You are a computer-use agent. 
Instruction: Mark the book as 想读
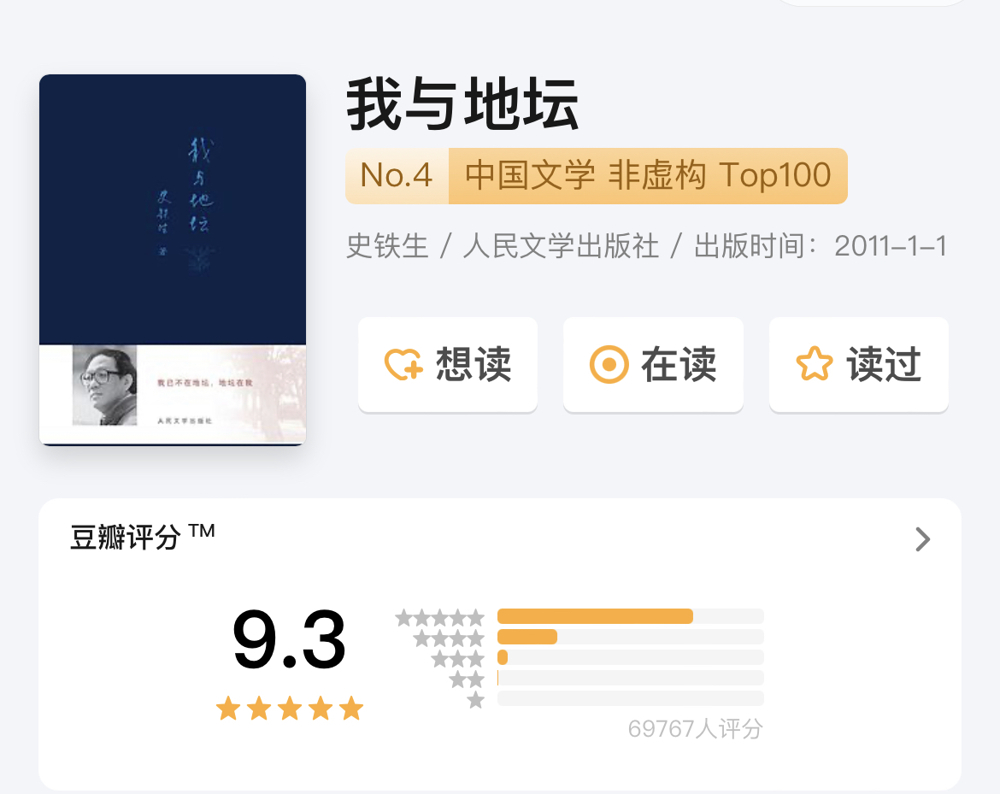(x=447, y=365)
